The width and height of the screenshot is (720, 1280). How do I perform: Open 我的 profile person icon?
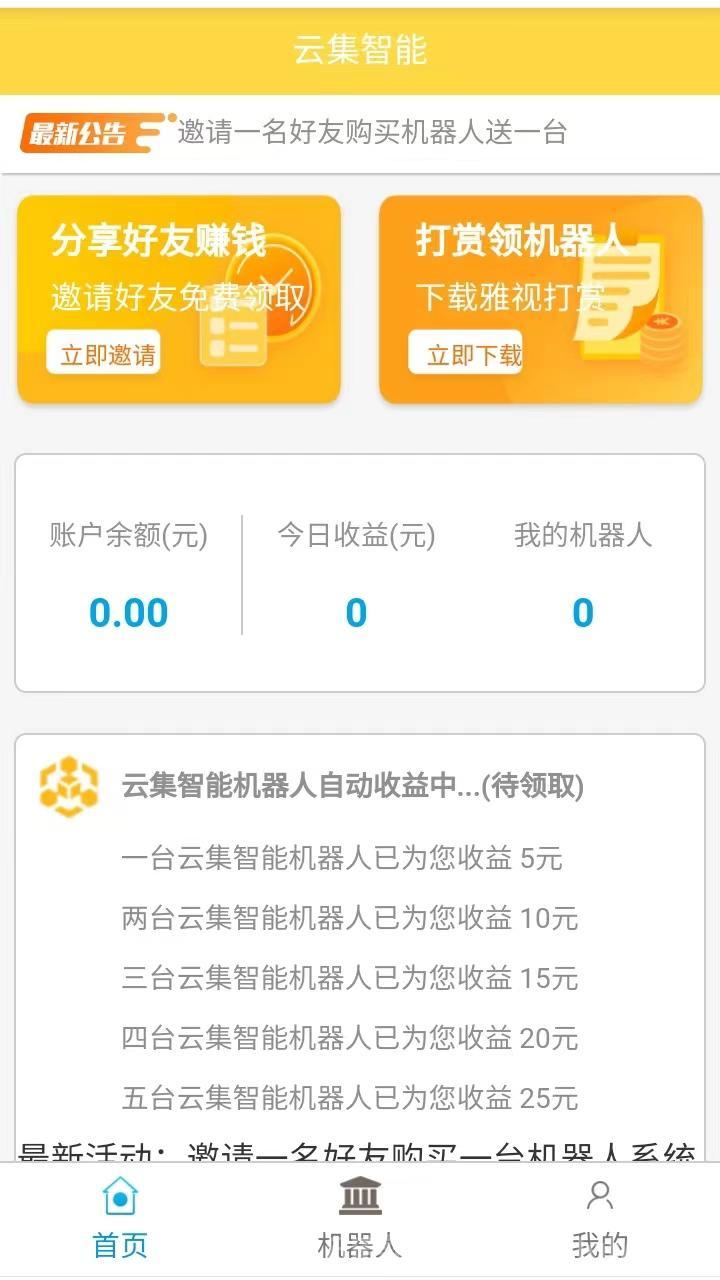(x=598, y=1197)
